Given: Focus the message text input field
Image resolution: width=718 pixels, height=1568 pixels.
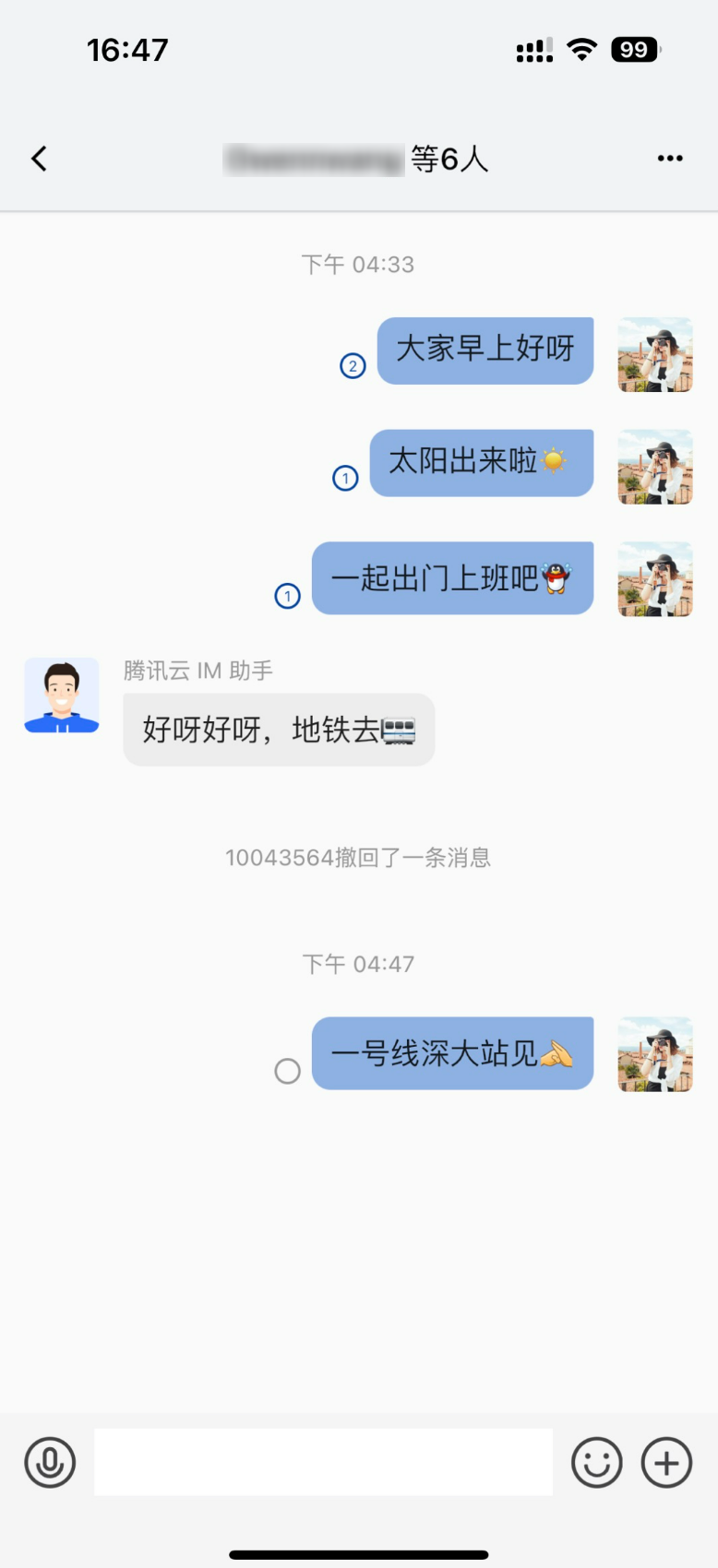Looking at the screenshot, I should tap(323, 1462).
